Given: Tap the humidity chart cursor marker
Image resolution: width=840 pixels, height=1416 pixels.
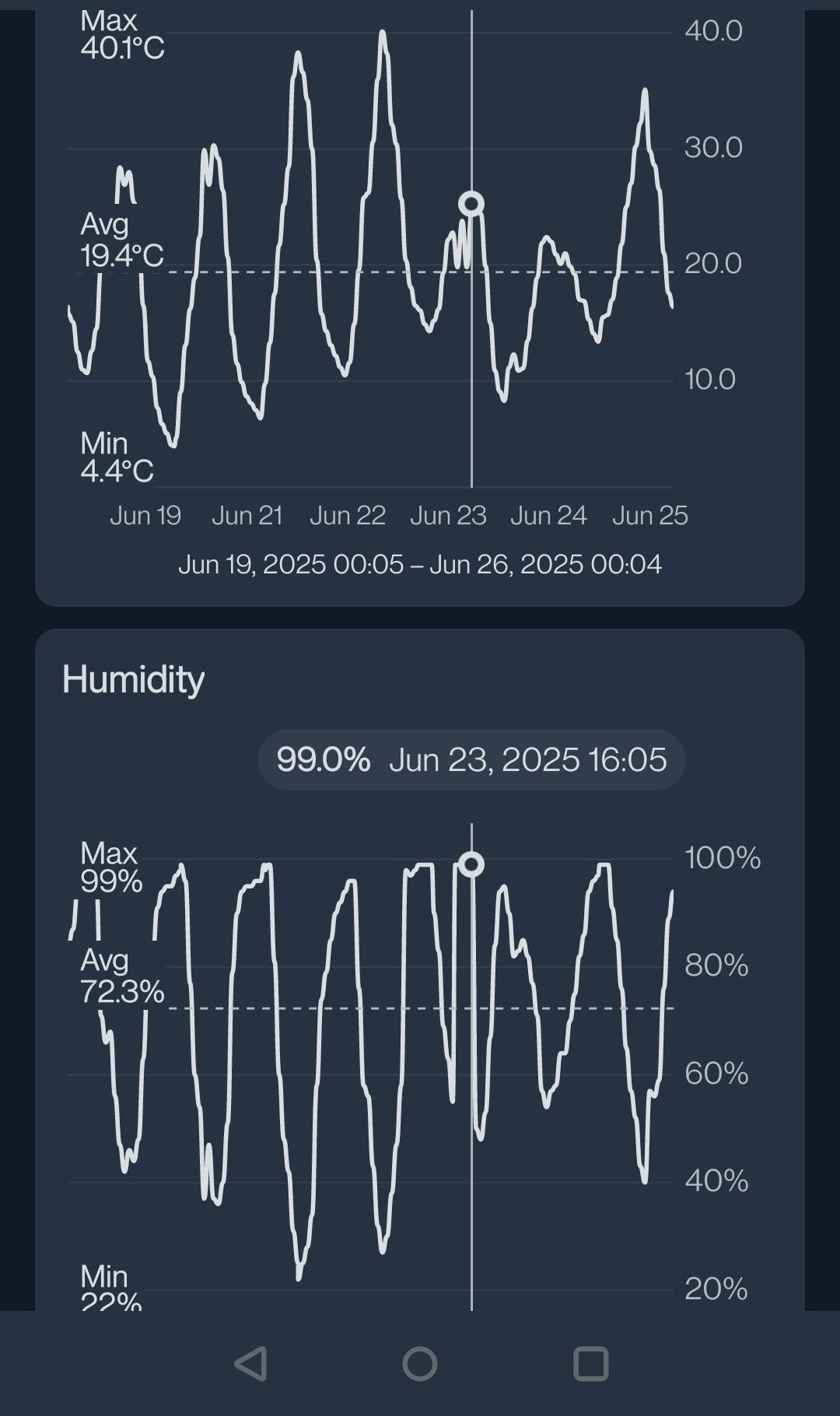Looking at the screenshot, I should tap(471, 864).
